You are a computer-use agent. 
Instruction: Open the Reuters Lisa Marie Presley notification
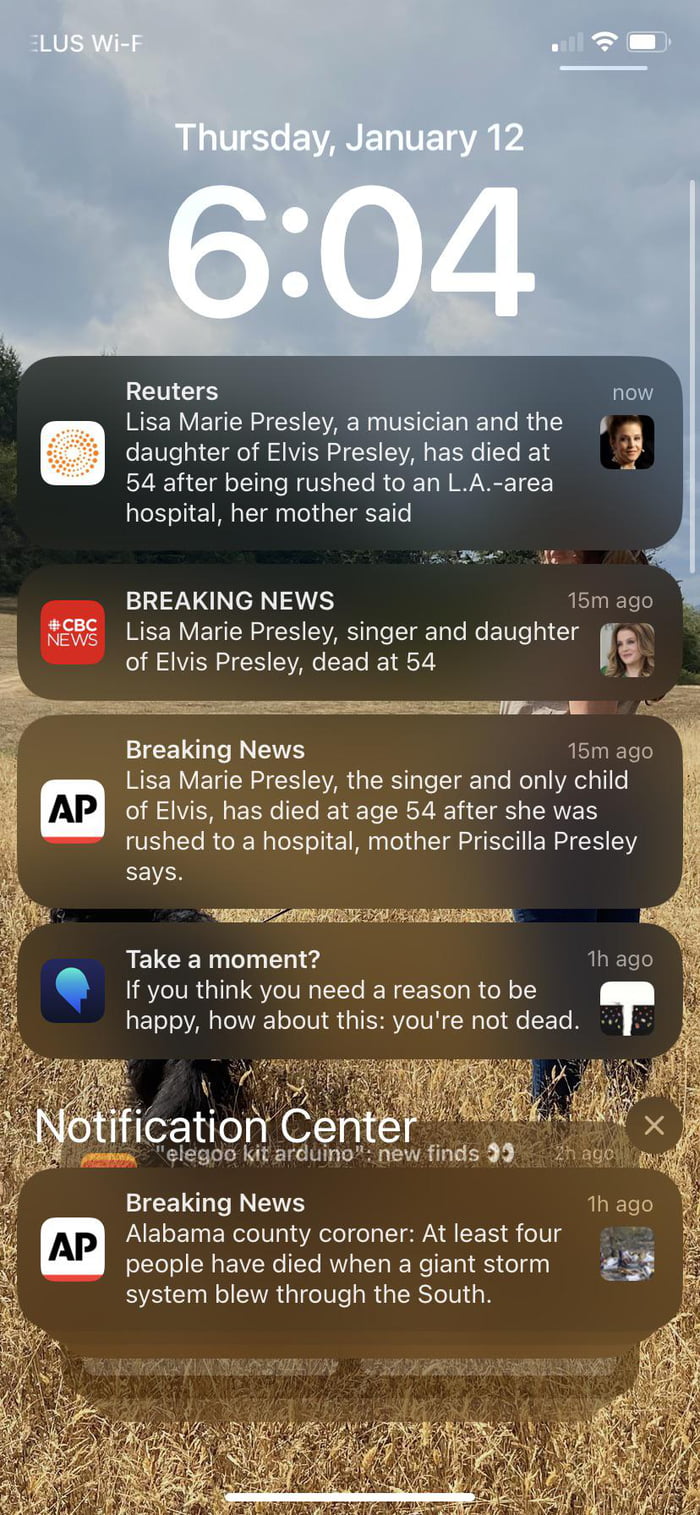click(350, 453)
